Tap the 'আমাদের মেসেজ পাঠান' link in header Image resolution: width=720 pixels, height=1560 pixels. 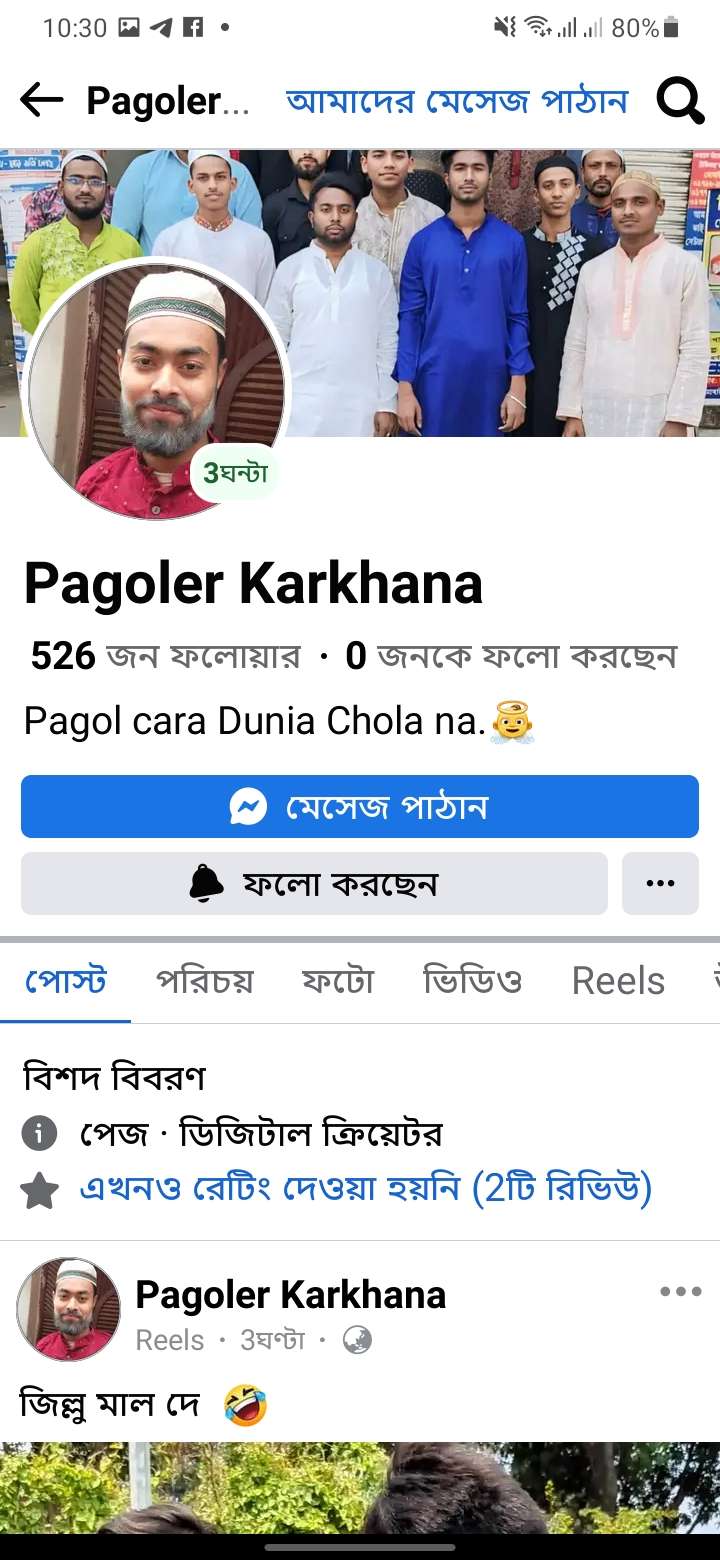(x=457, y=101)
